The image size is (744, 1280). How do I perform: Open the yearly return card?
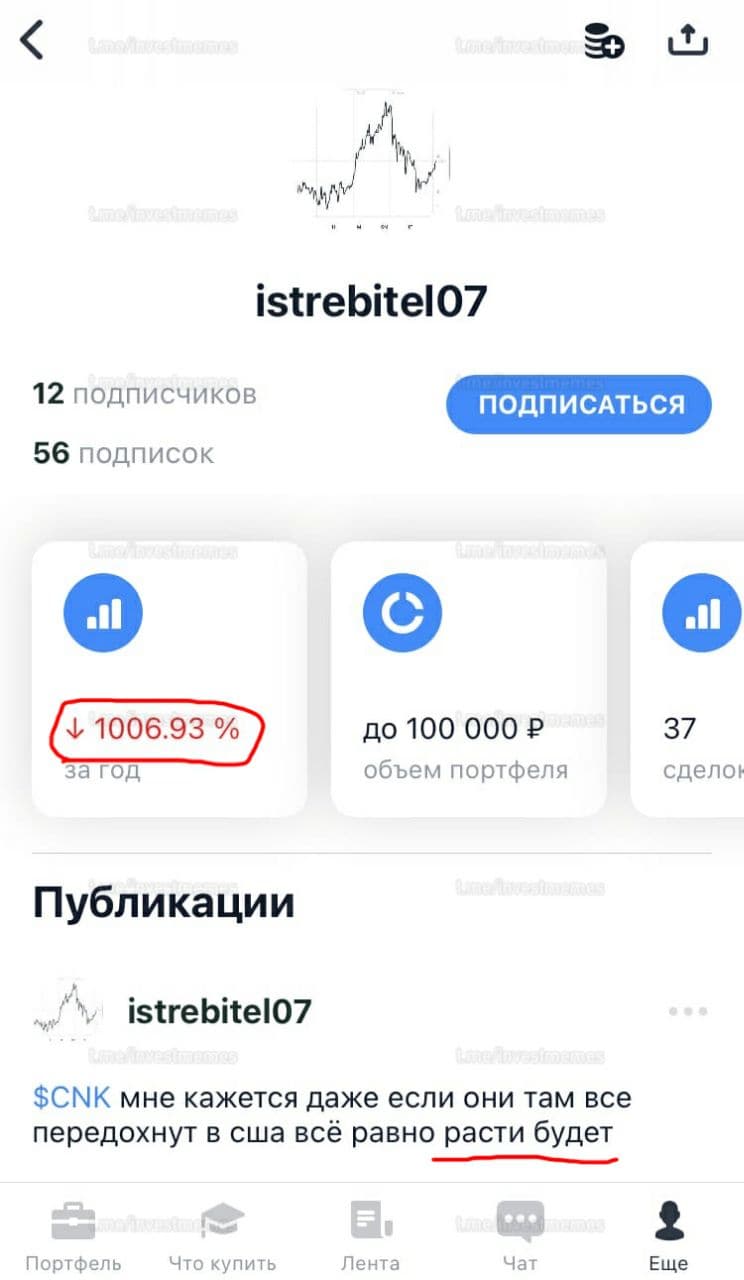tap(169, 680)
